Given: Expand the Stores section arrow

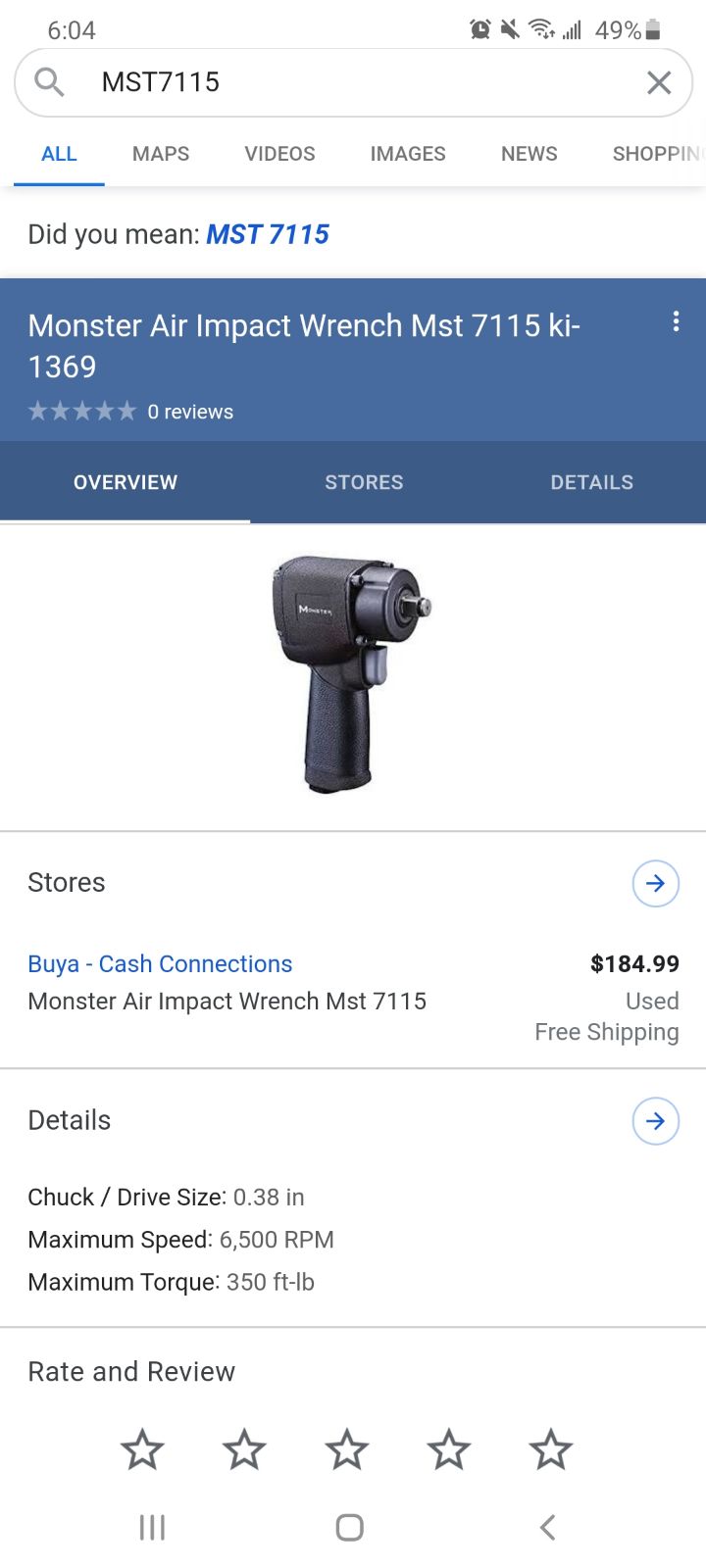Looking at the screenshot, I should pos(655,883).
